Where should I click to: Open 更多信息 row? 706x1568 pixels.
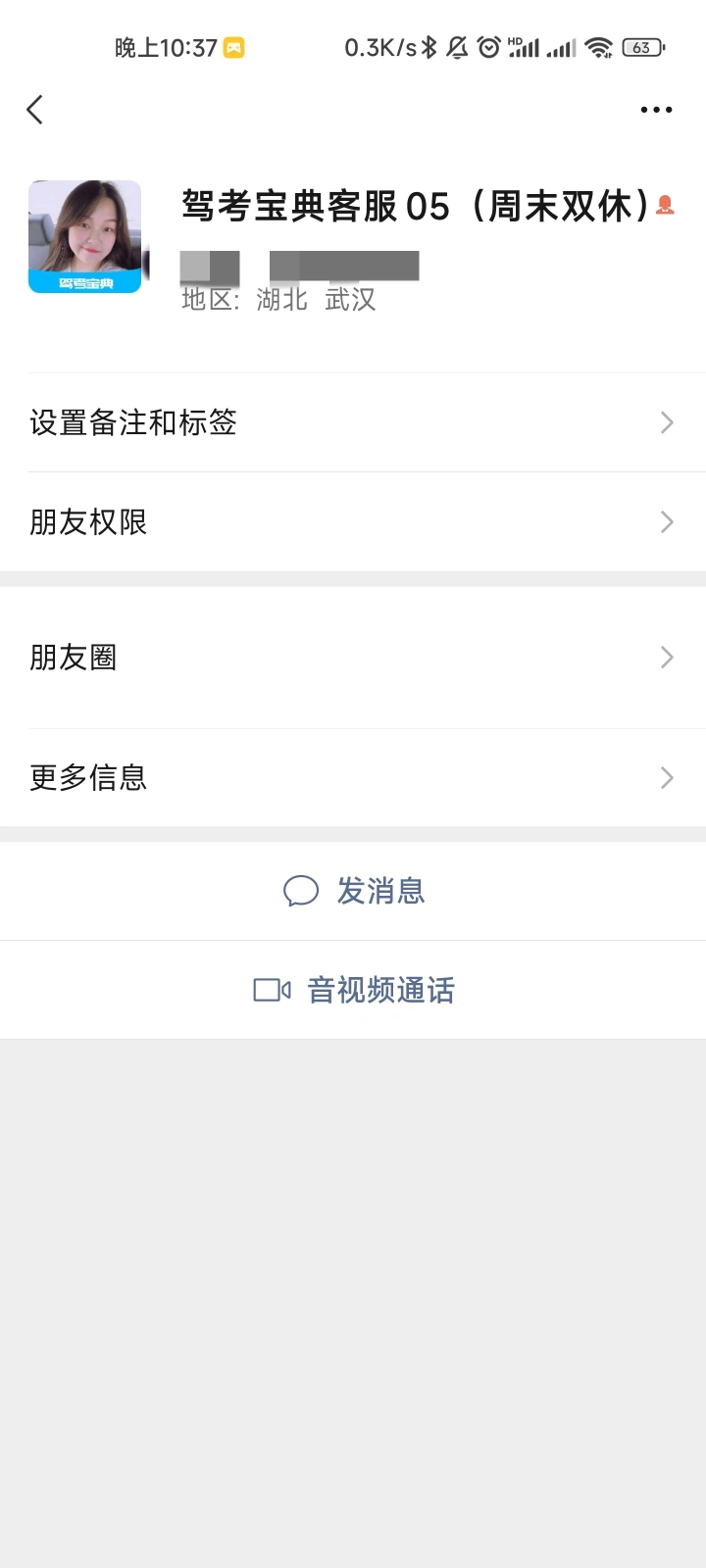click(x=353, y=778)
